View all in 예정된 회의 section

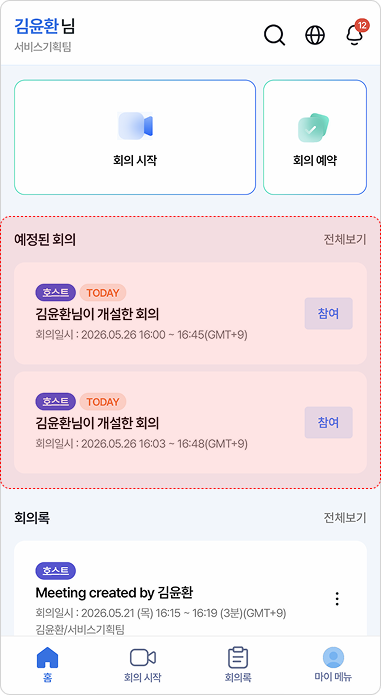(345, 239)
